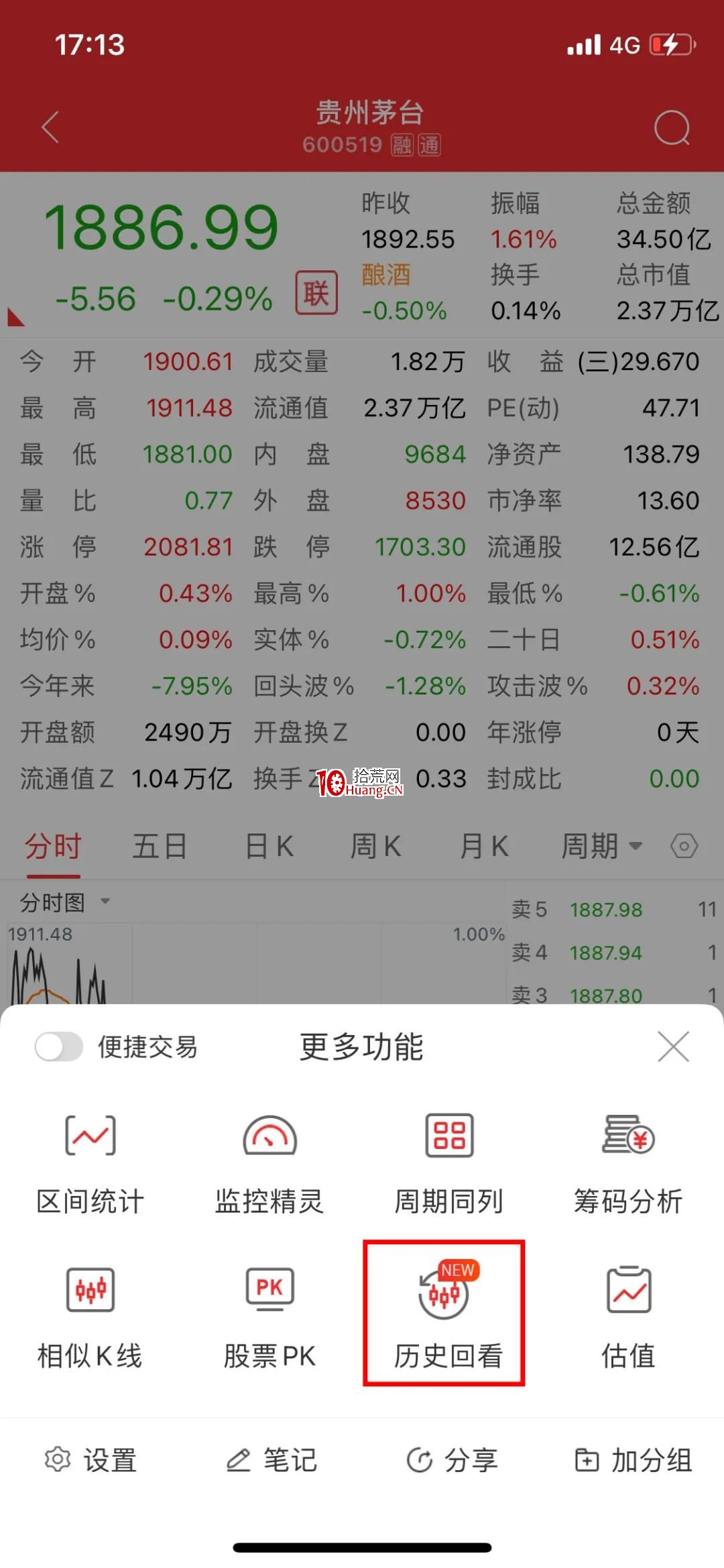Open 筹码分析 tool
Screen dimensions: 724x1568
click(628, 1165)
